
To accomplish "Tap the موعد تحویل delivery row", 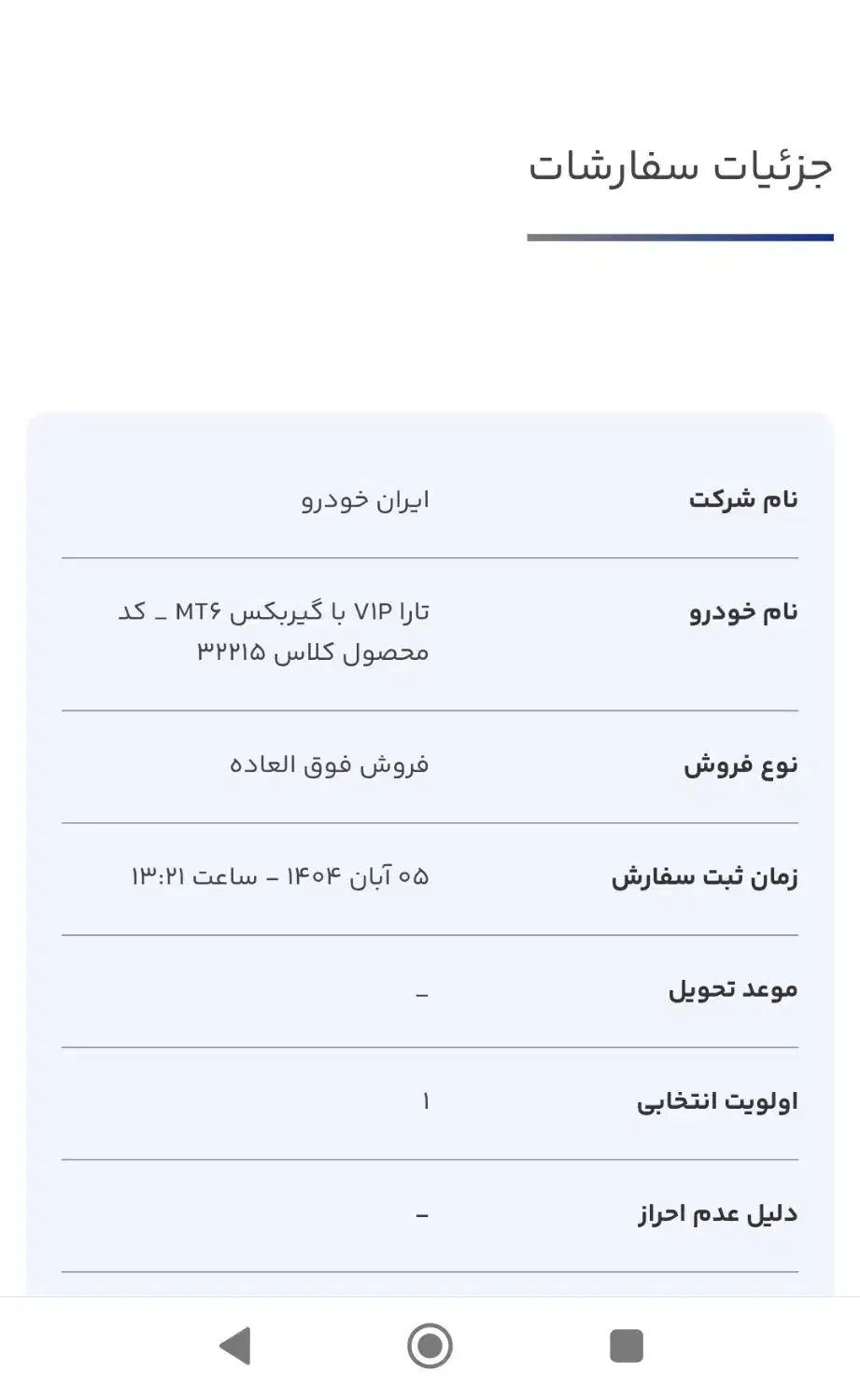I will pyautogui.click(x=729, y=989).
